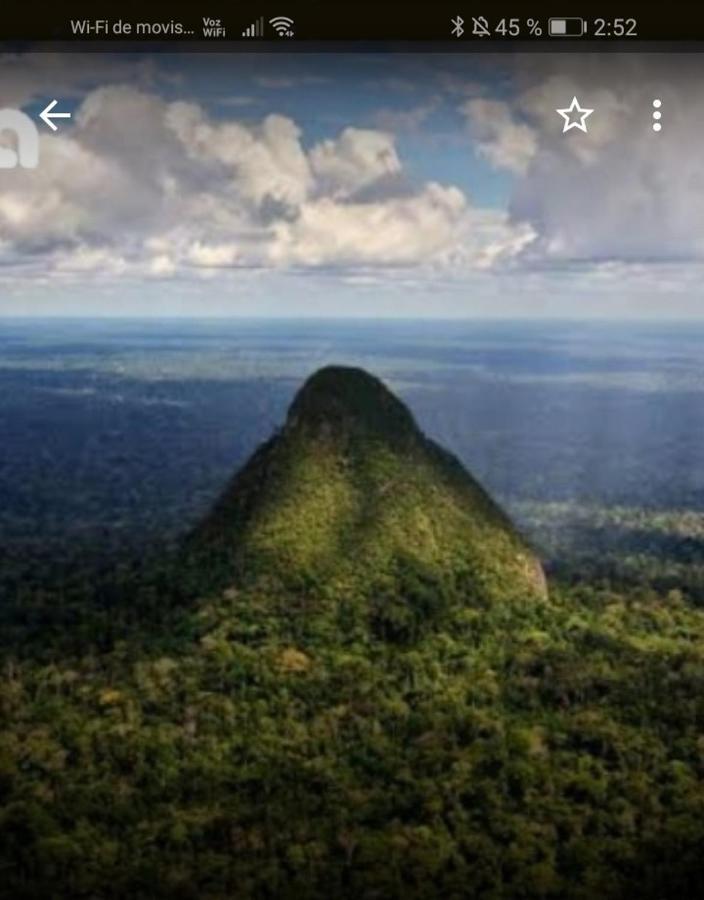The width and height of the screenshot is (704, 900).
Task: Star this image as a favorite
Action: [x=574, y=116]
